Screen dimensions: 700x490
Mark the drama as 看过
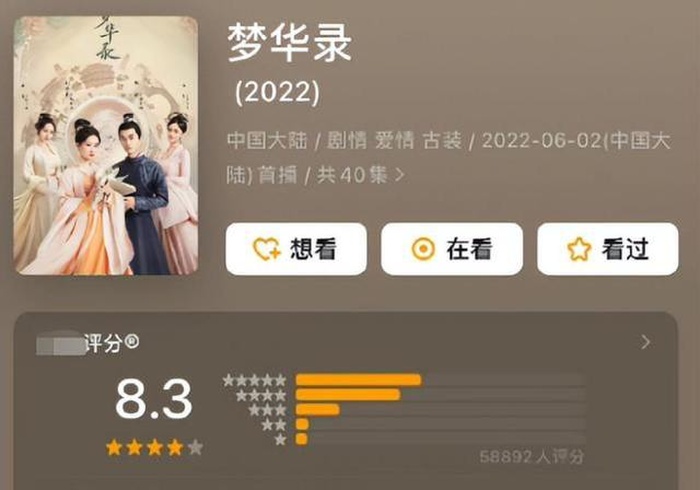tap(608, 249)
